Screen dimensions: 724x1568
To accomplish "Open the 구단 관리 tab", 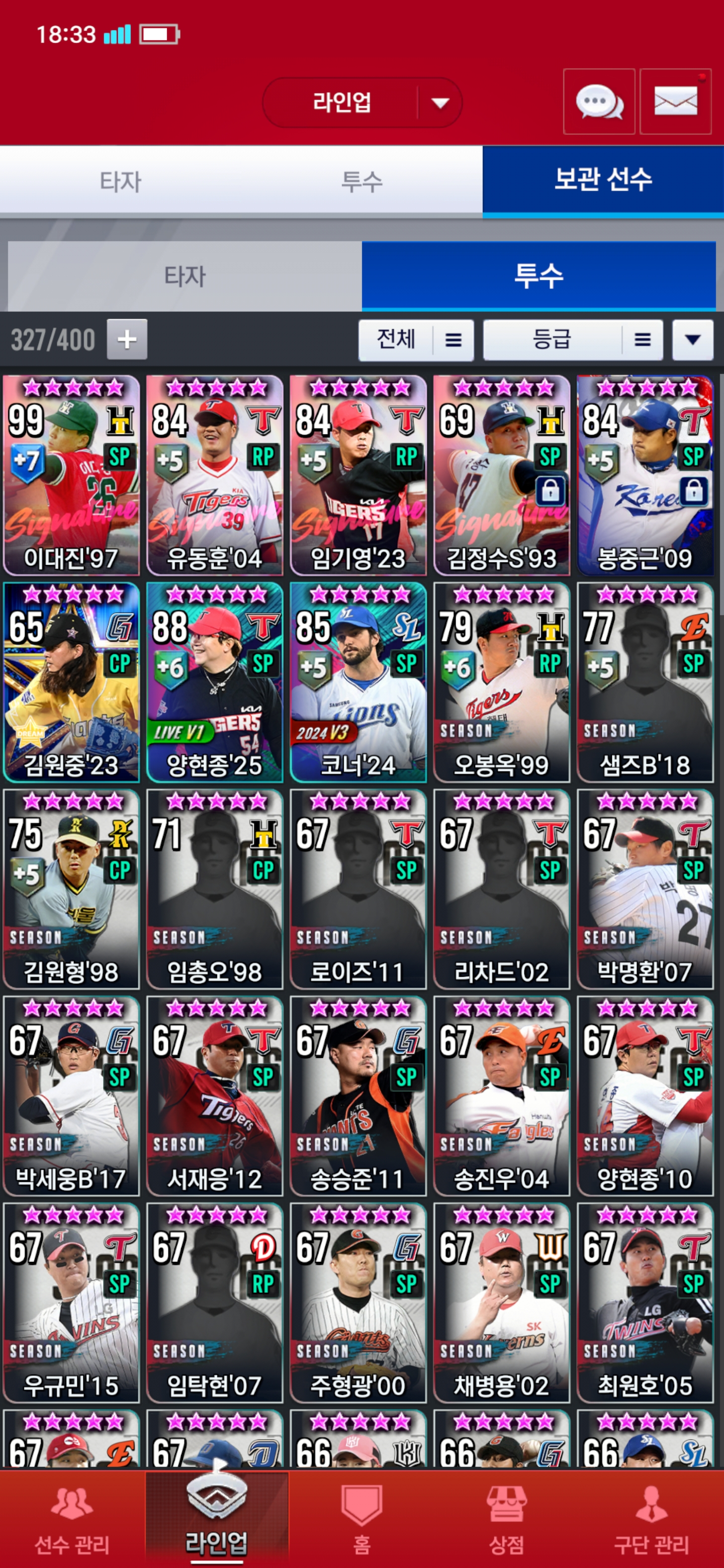I will click(651, 1518).
